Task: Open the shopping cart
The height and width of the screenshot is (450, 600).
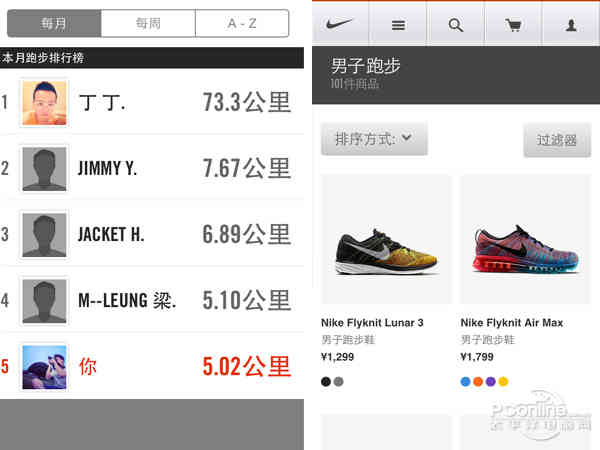Action: tap(513, 25)
